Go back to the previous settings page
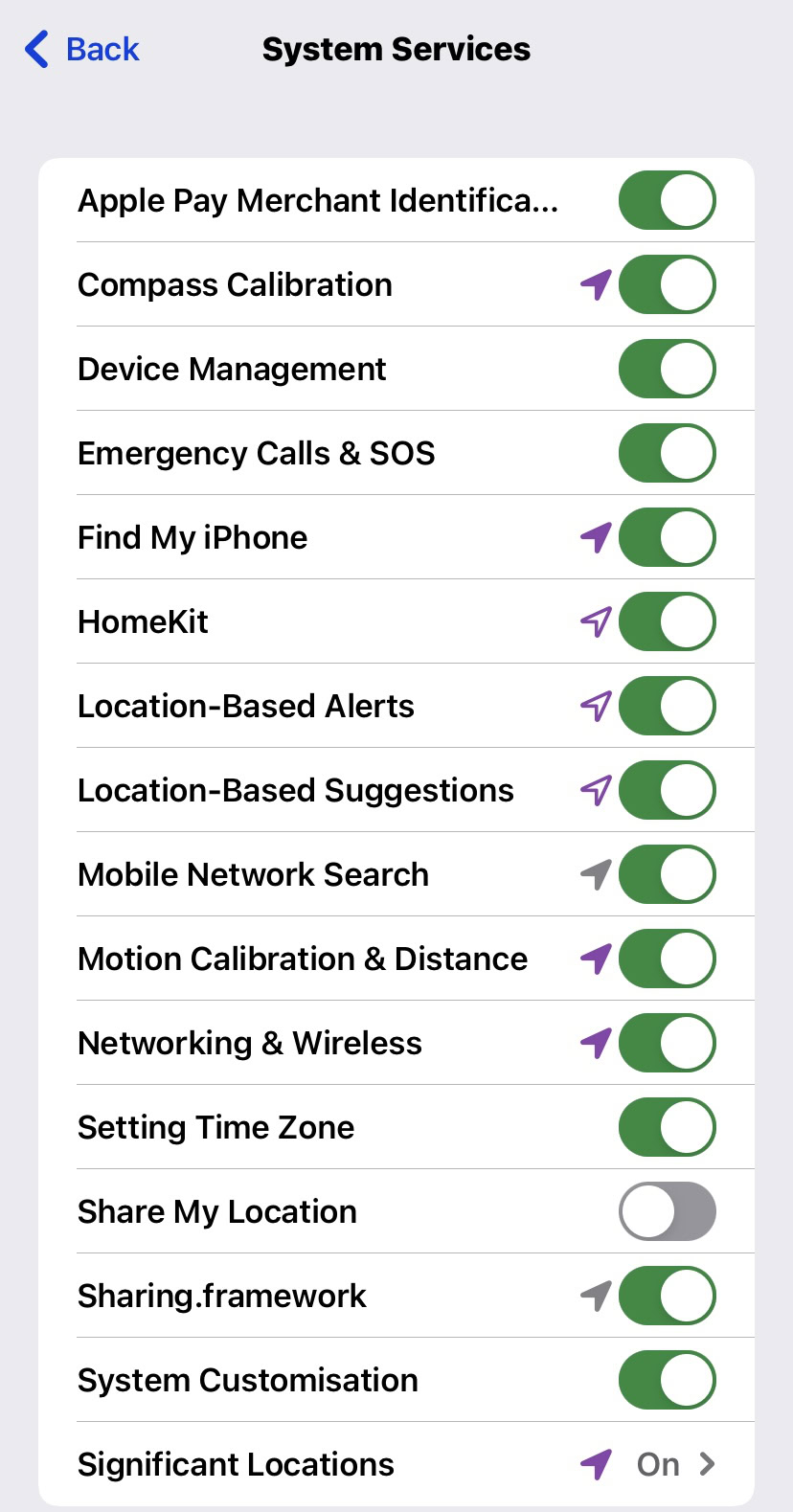Screen dimensions: 793x1512 [83, 49]
